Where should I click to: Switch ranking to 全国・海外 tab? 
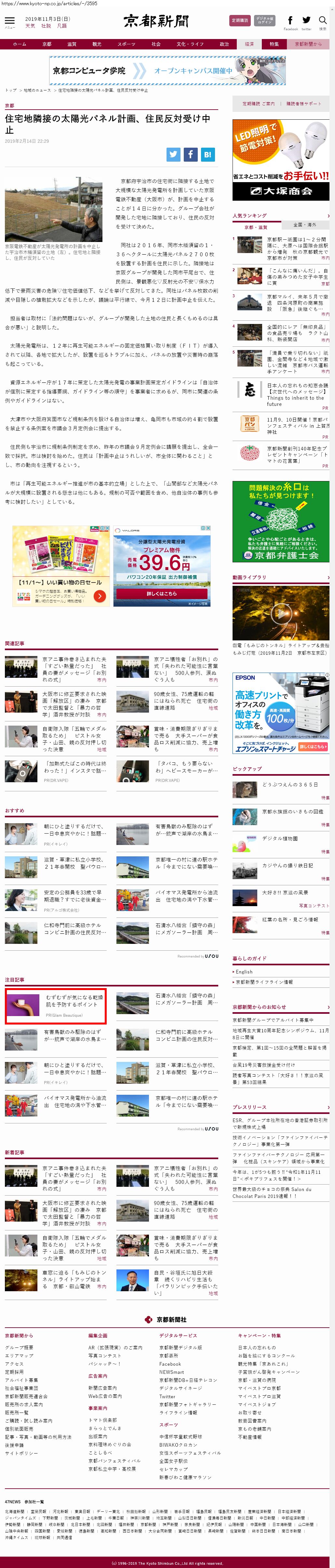tap(304, 225)
